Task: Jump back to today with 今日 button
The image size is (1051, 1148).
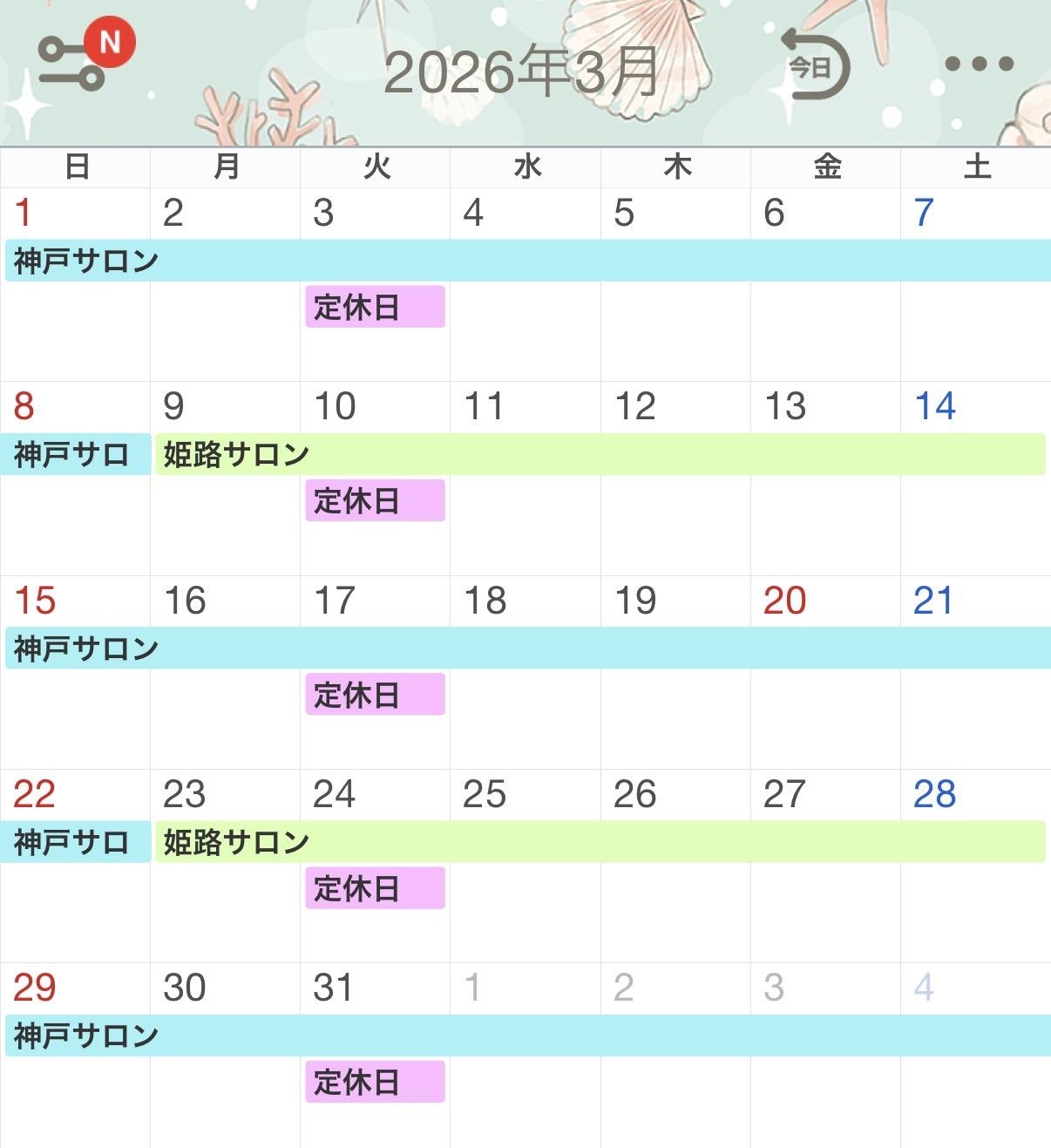Action: 815,65
